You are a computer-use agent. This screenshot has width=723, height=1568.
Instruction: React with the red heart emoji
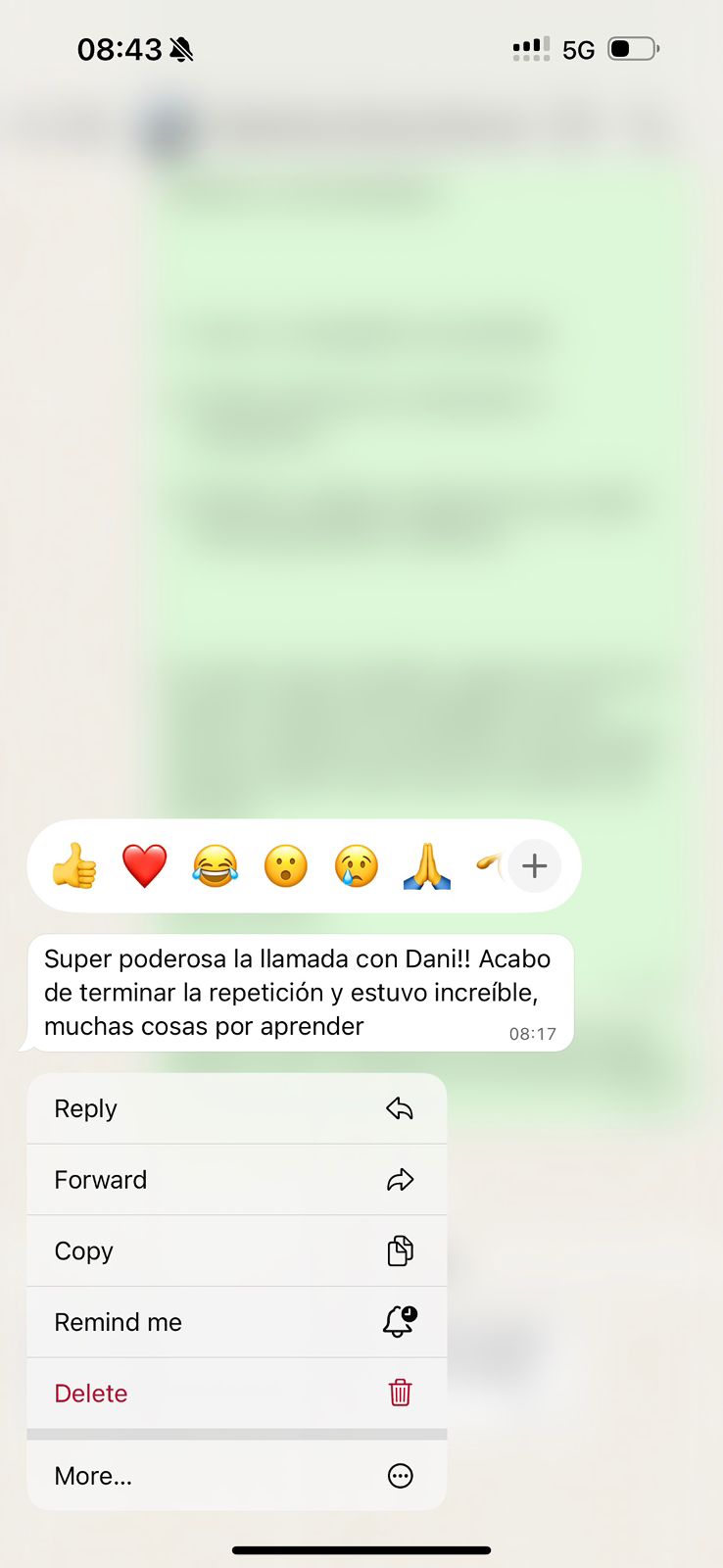pos(145,866)
